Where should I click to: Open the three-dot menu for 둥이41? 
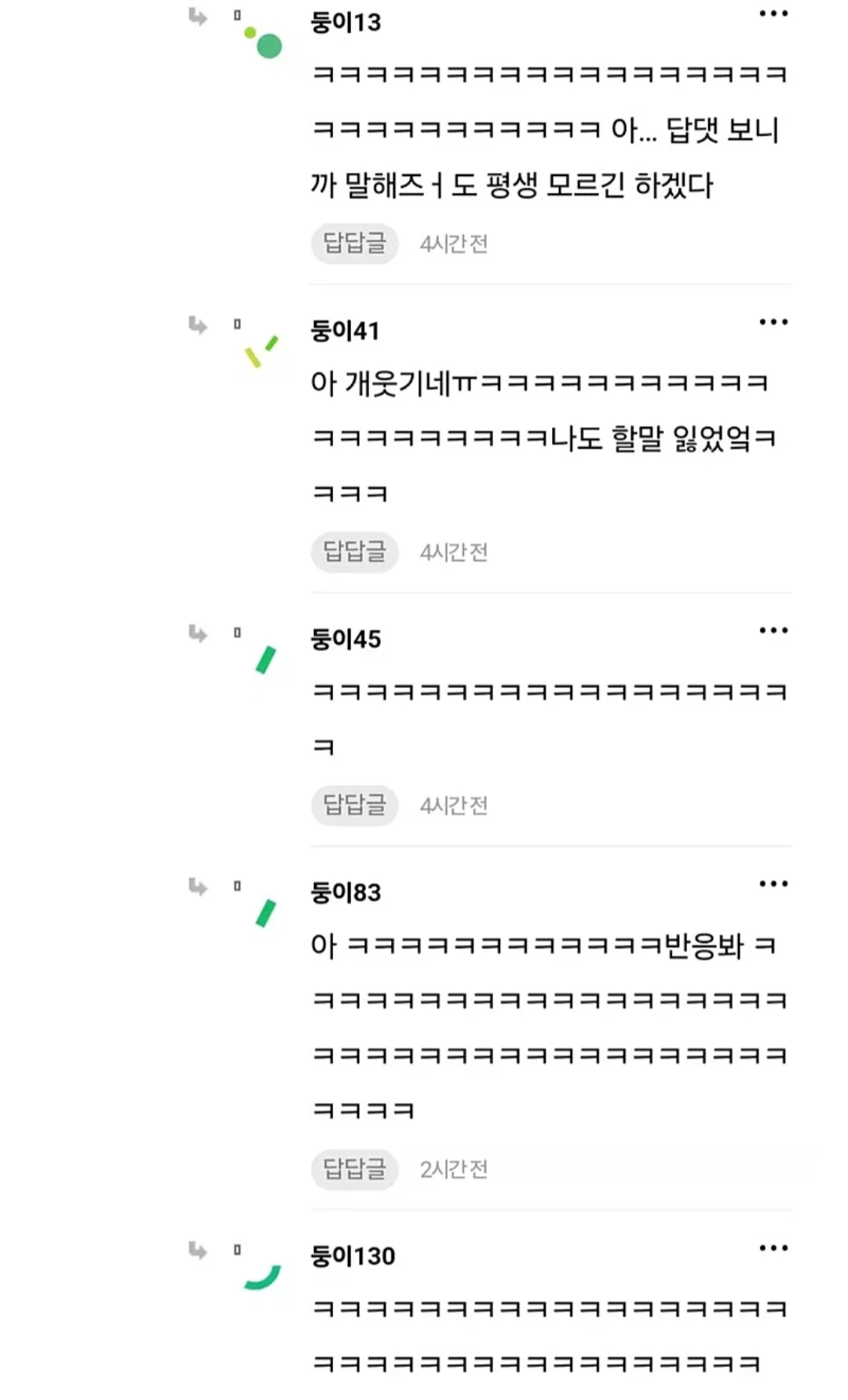(x=773, y=322)
